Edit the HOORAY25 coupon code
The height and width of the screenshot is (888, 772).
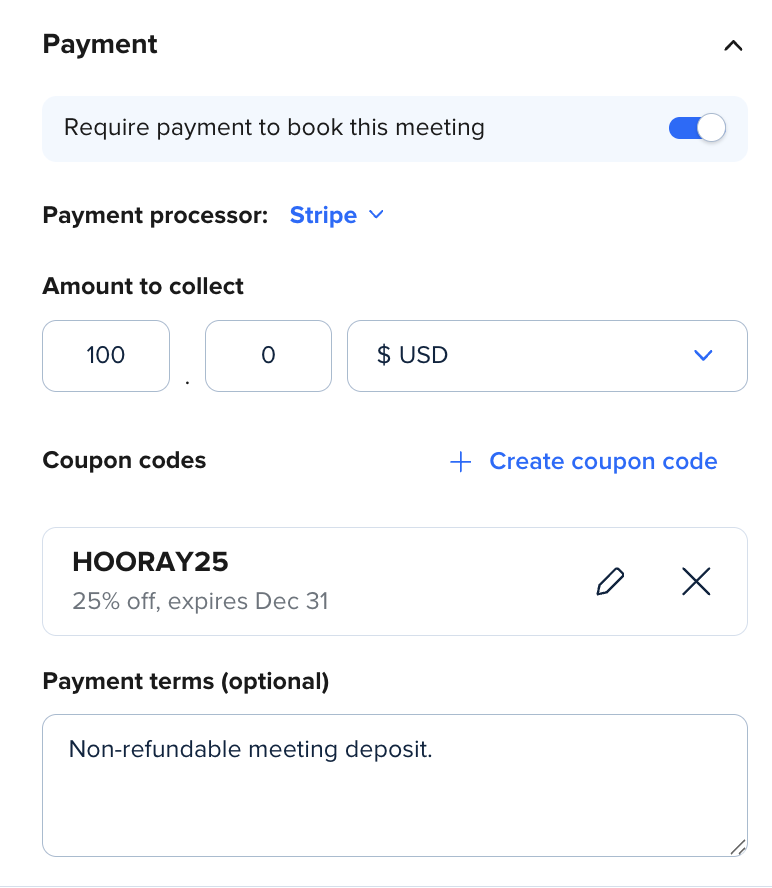[x=610, y=581]
